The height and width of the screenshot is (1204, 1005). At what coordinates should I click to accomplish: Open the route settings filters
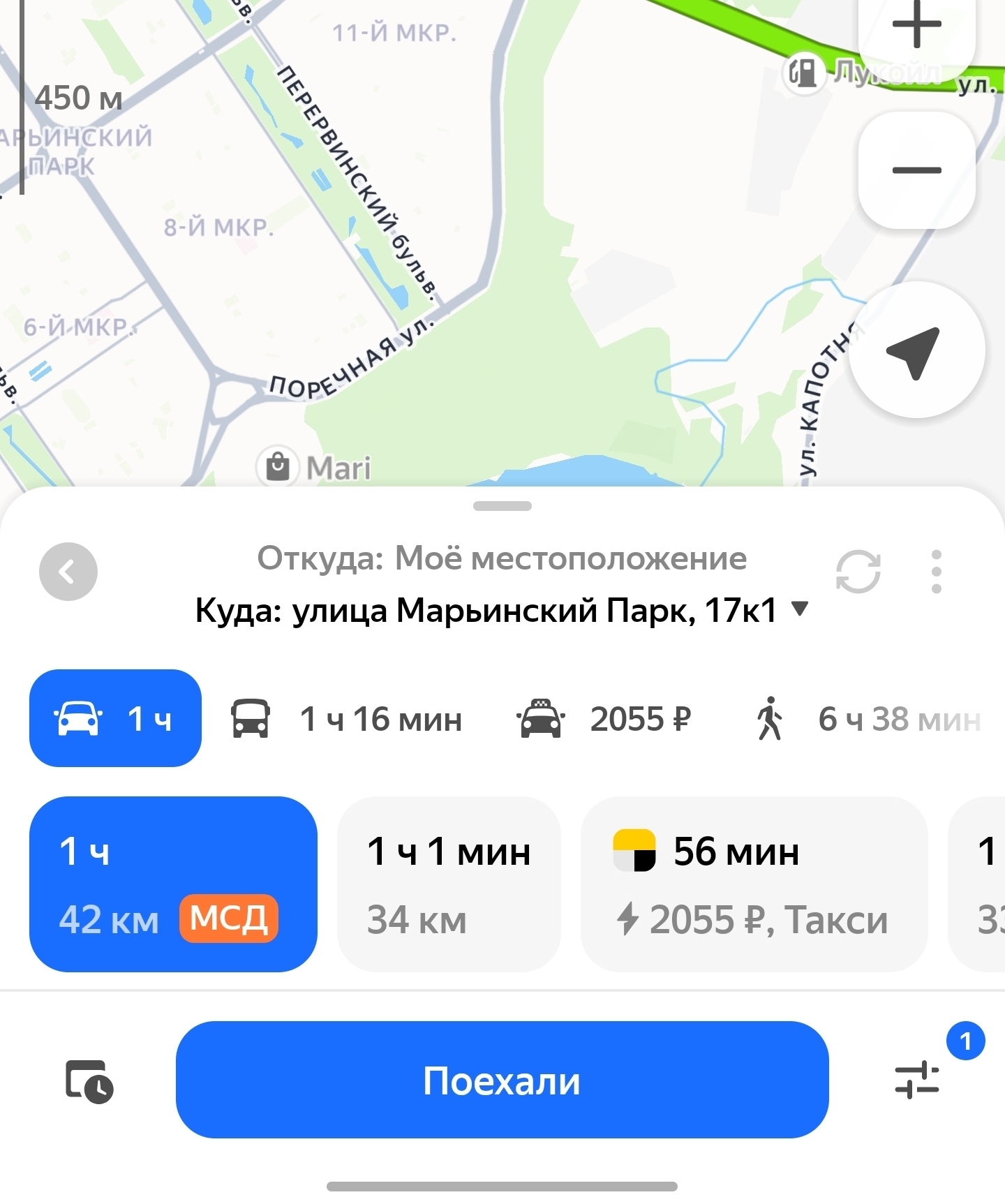(917, 1080)
